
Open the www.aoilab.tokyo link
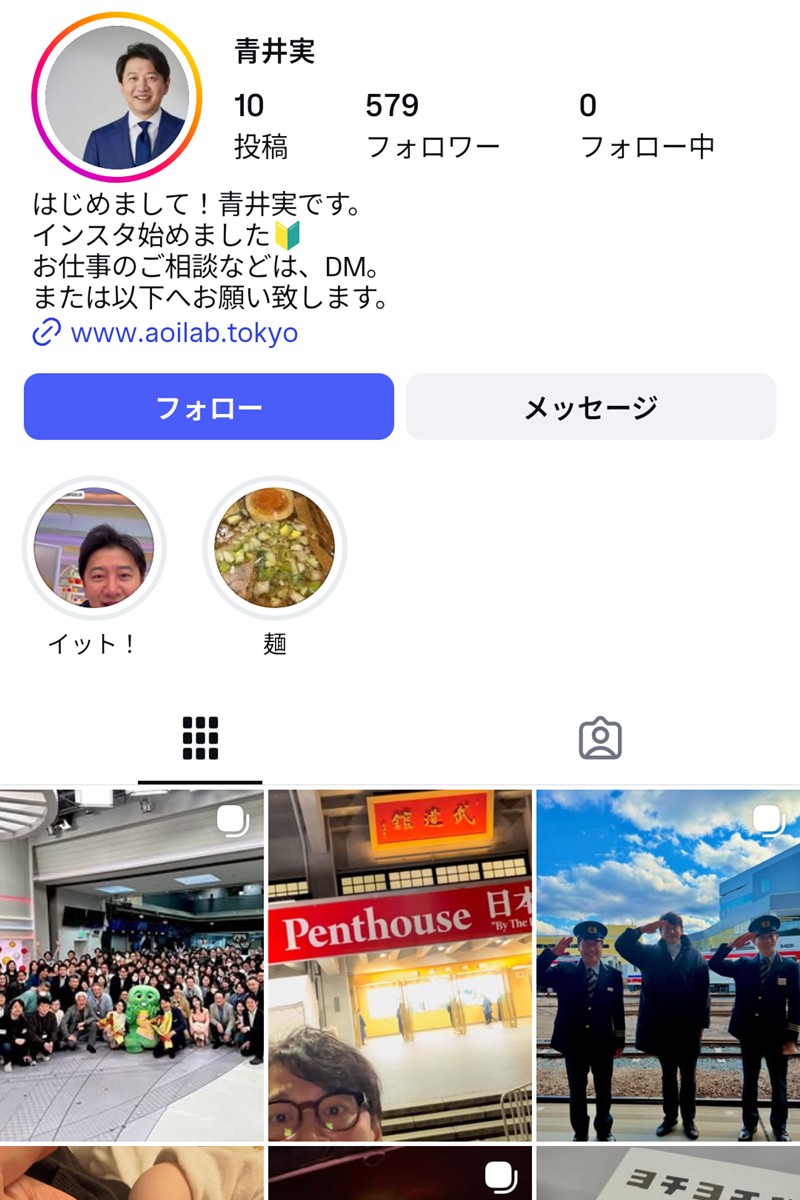183,333
